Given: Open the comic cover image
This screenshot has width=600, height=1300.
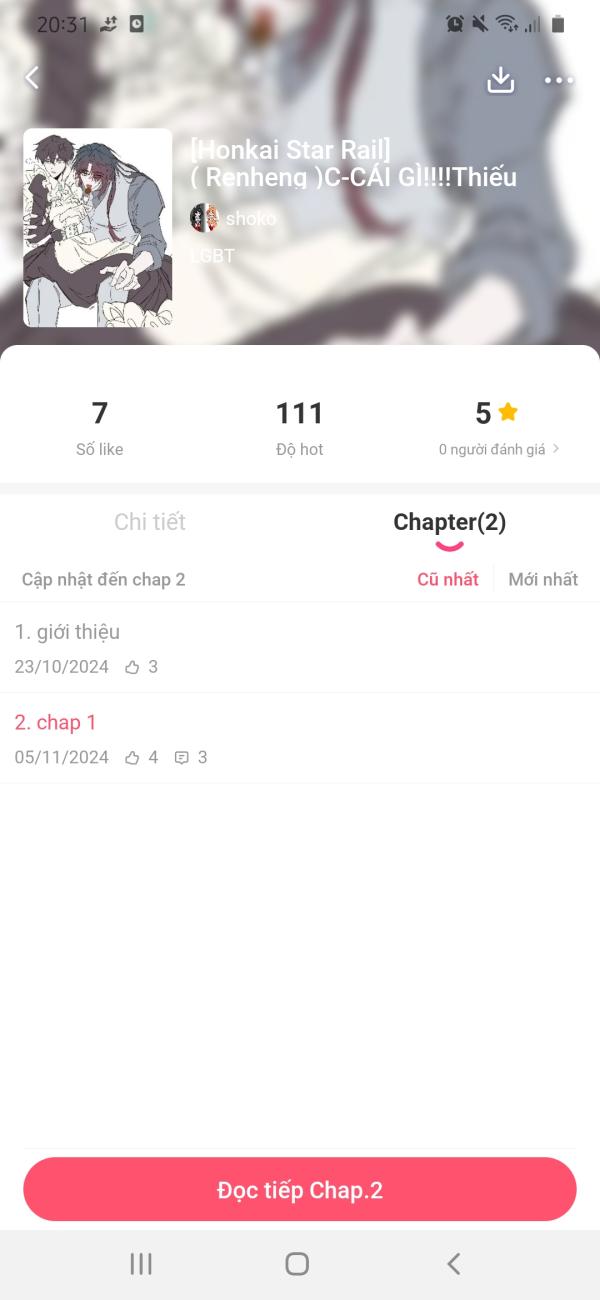Looking at the screenshot, I should (98, 228).
